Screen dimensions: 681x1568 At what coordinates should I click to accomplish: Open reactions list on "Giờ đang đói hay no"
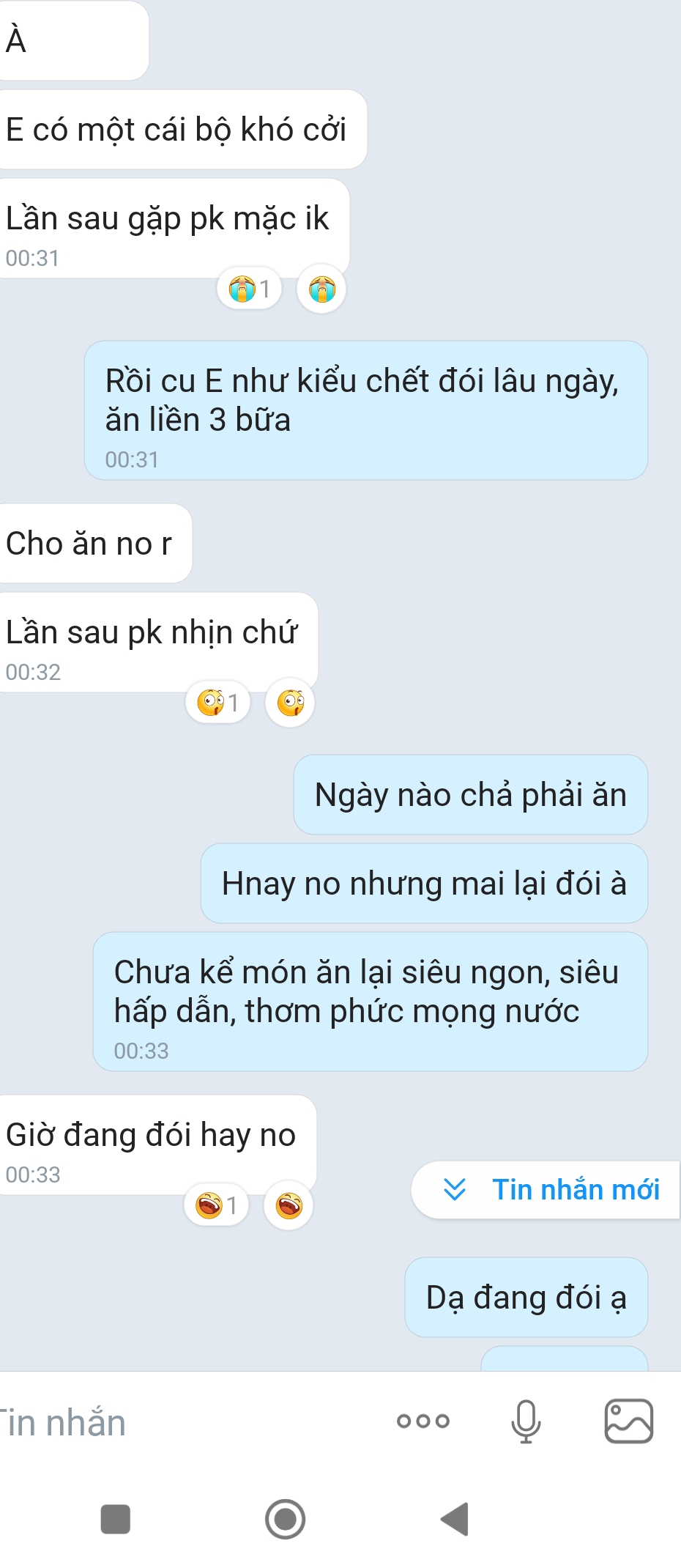point(217,1205)
